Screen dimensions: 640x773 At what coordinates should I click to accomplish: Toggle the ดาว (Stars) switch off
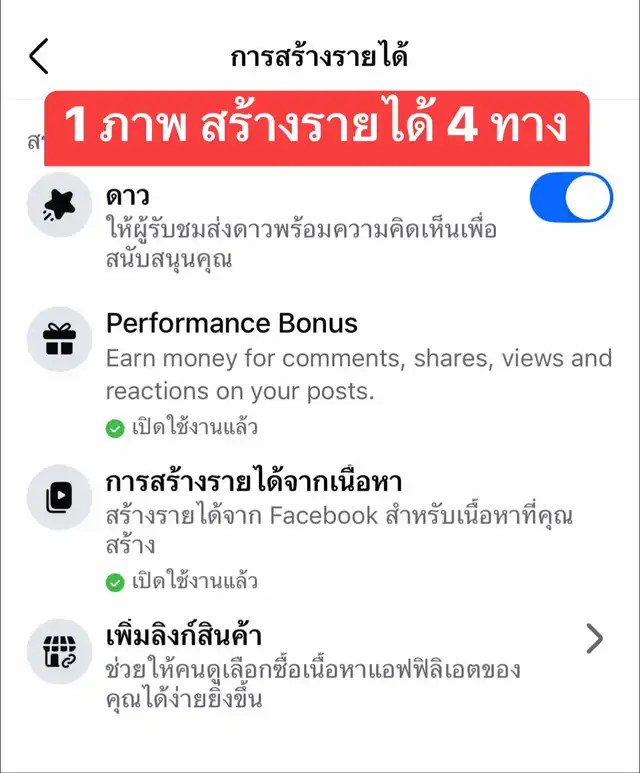570,197
